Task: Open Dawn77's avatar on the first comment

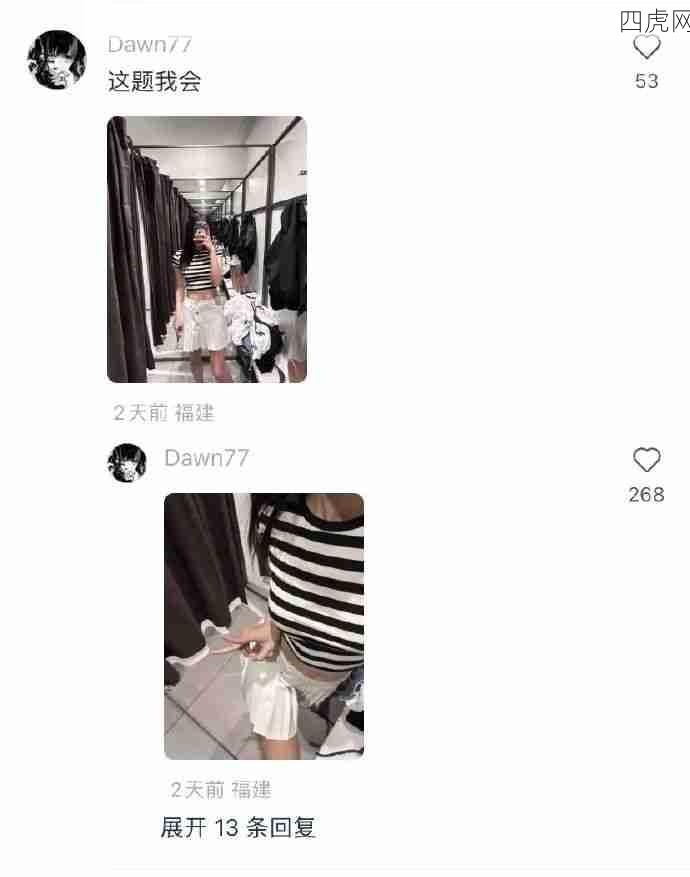Action: click(56, 60)
